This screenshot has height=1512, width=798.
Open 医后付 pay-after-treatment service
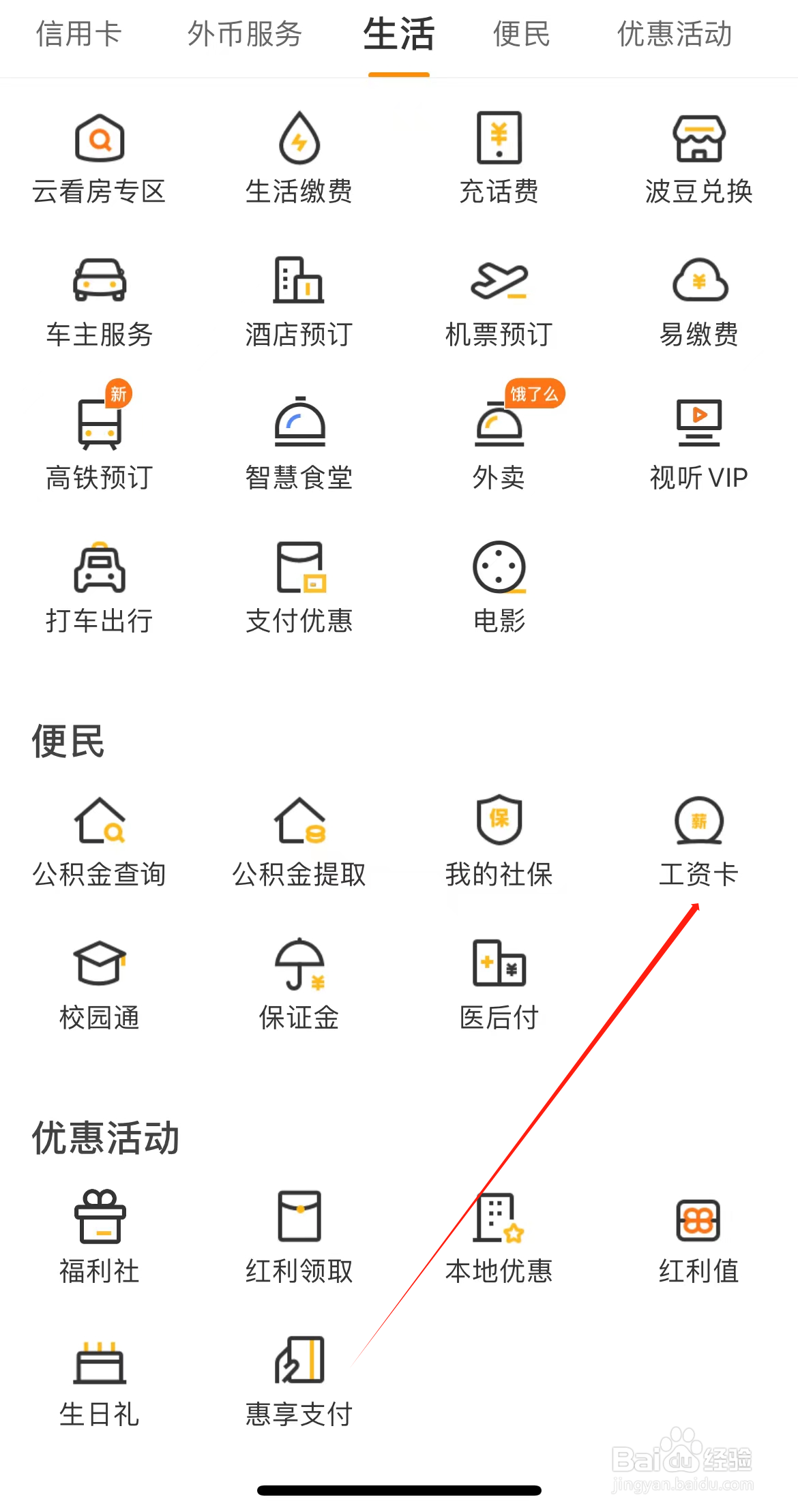pyautogui.click(x=499, y=985)
